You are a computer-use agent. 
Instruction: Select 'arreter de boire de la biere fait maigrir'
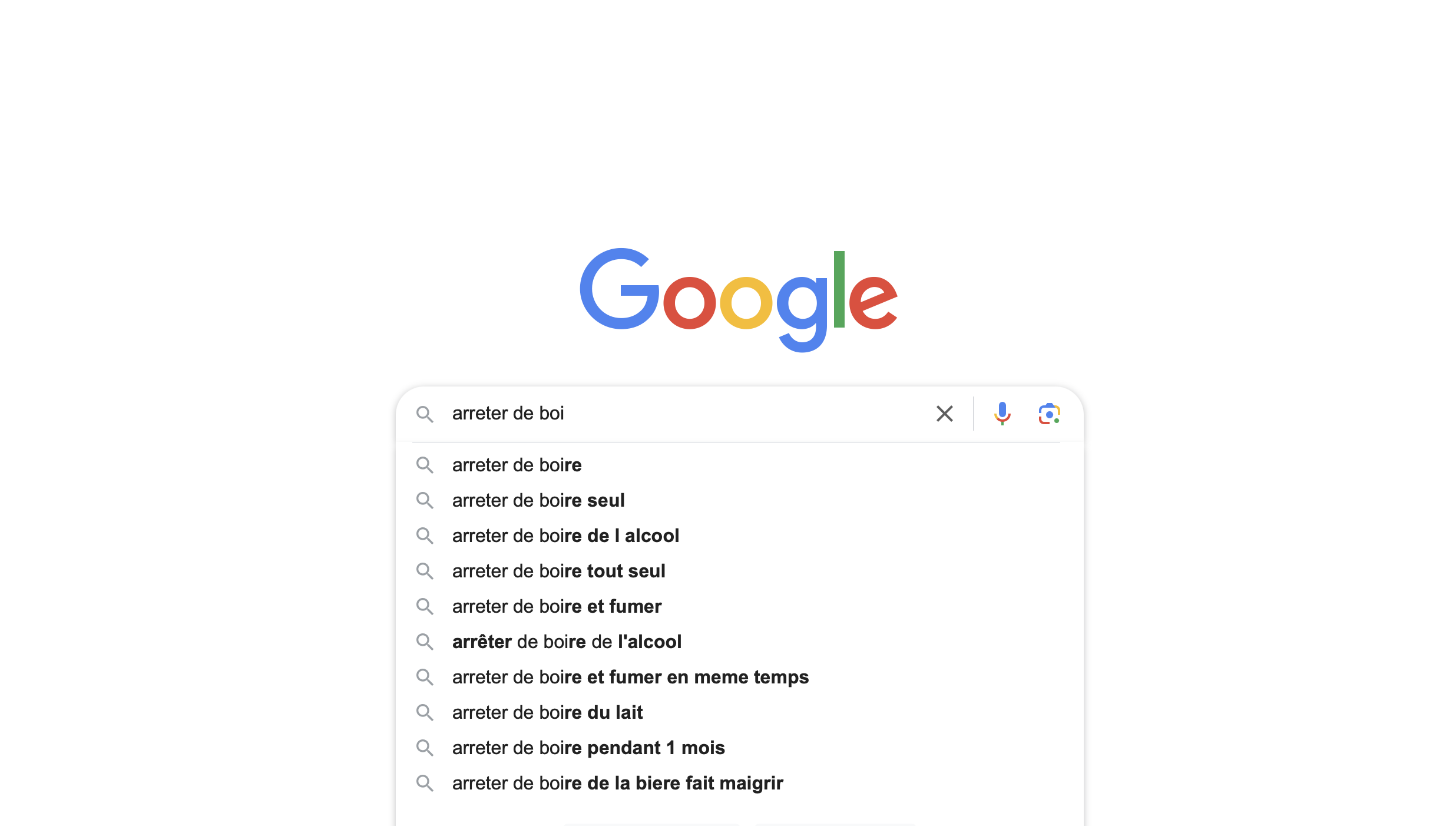617,784
